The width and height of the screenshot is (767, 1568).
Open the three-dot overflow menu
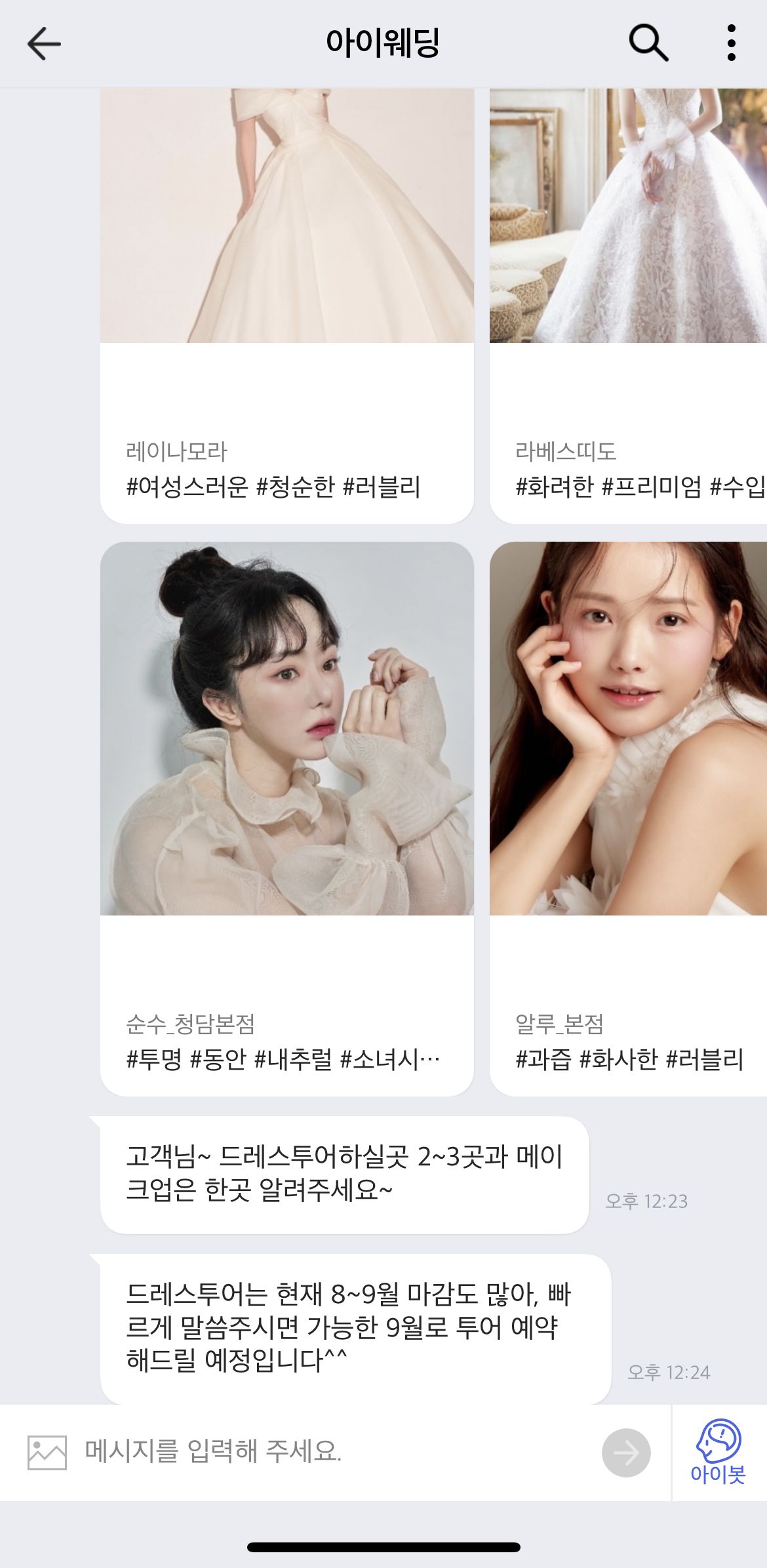[732, 43]
